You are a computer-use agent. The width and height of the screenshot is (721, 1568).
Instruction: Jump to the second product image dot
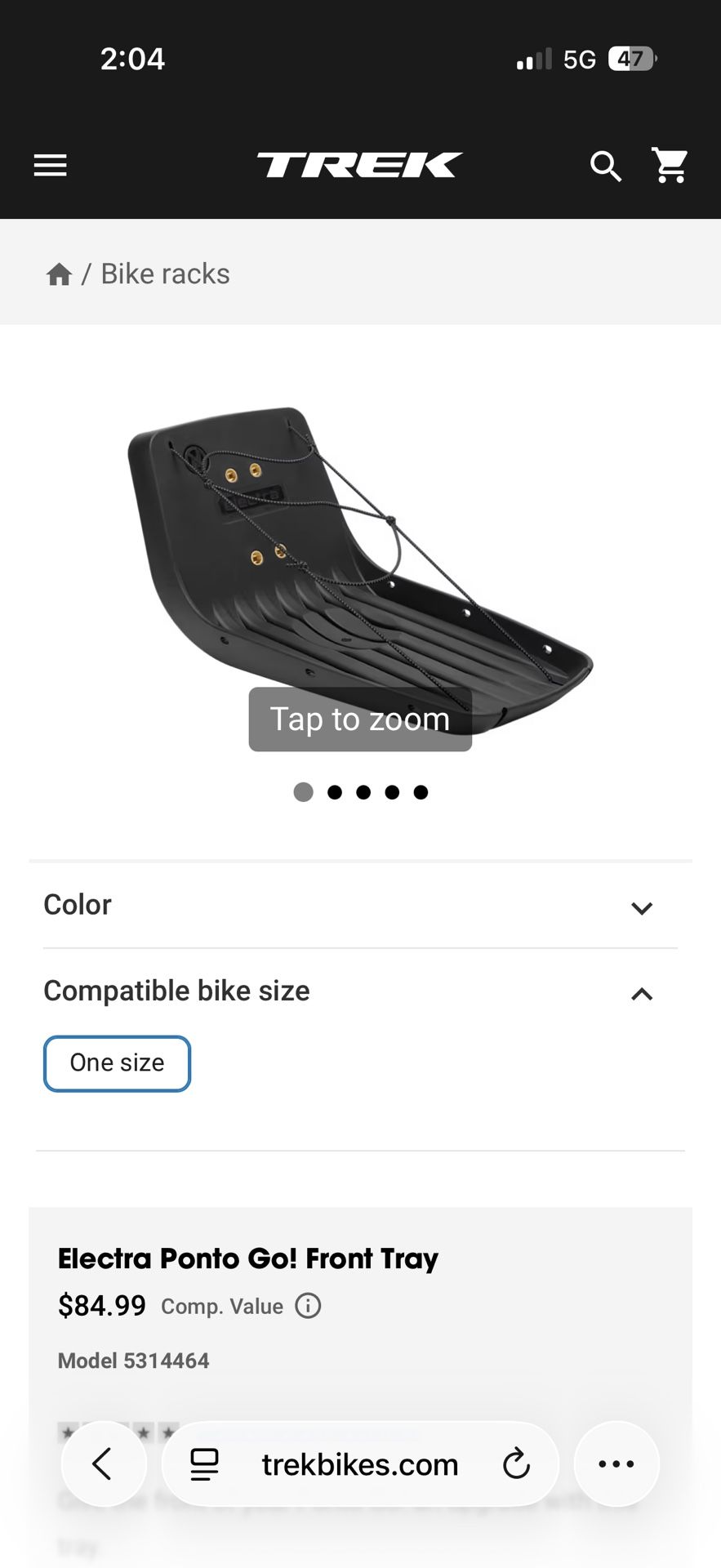pos(334,792)
